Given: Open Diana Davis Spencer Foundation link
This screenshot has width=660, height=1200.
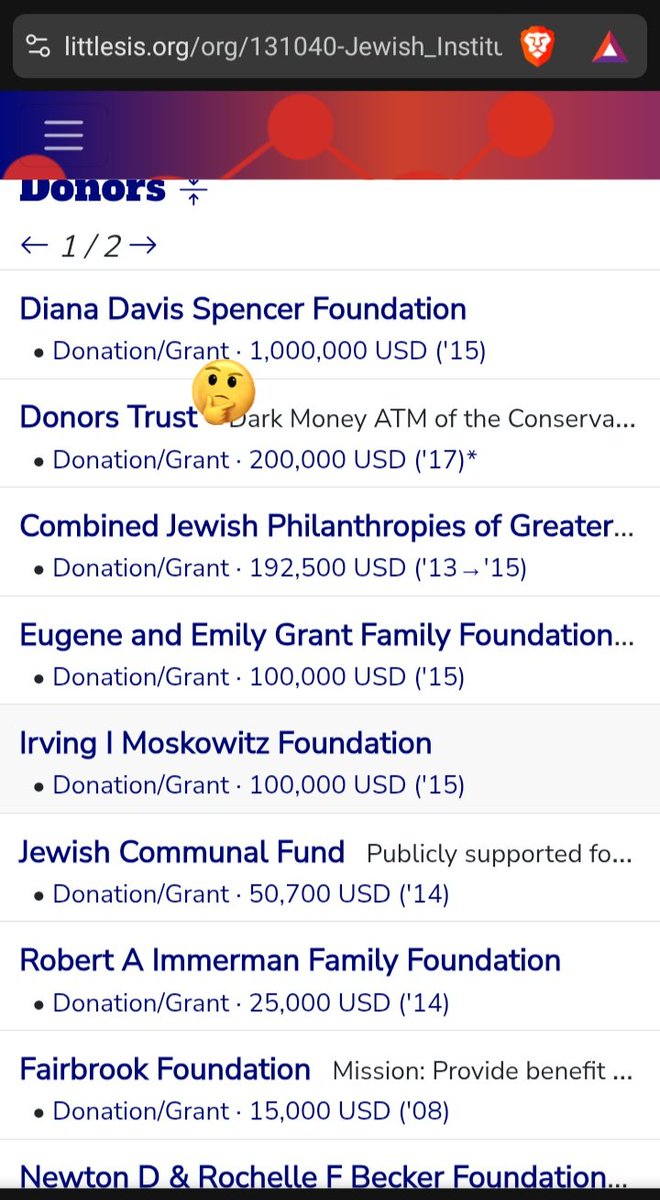Looking at the screenshot, I should point(243,309).
